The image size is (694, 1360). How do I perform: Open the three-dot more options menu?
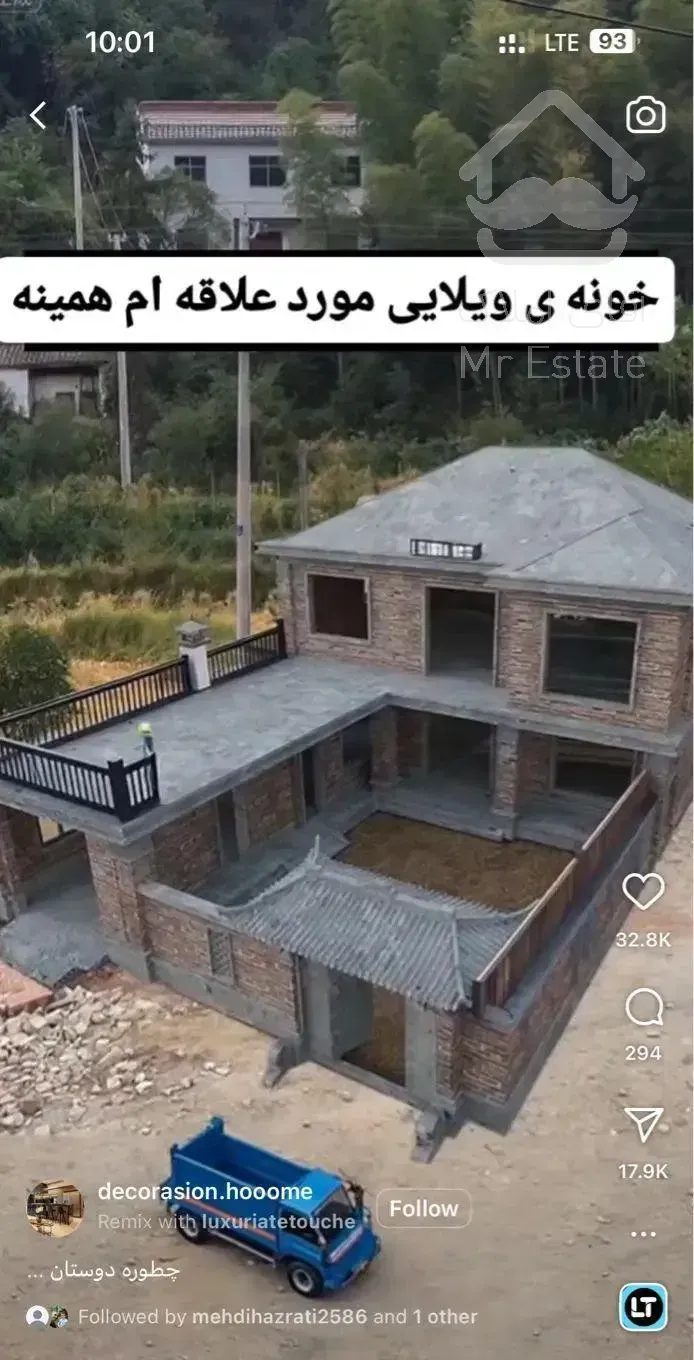(643, 1234)
